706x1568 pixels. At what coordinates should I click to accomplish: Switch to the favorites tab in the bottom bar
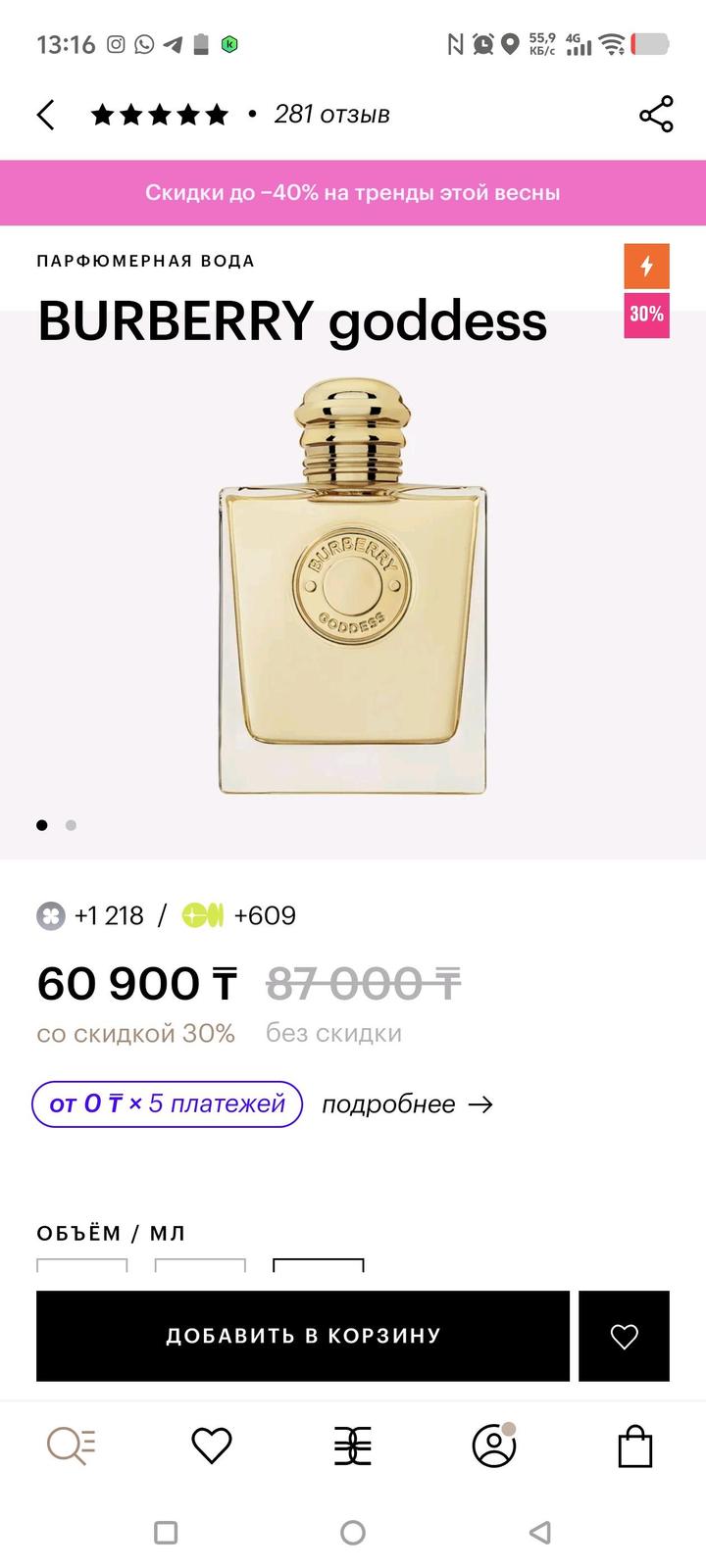(212, 1445)
